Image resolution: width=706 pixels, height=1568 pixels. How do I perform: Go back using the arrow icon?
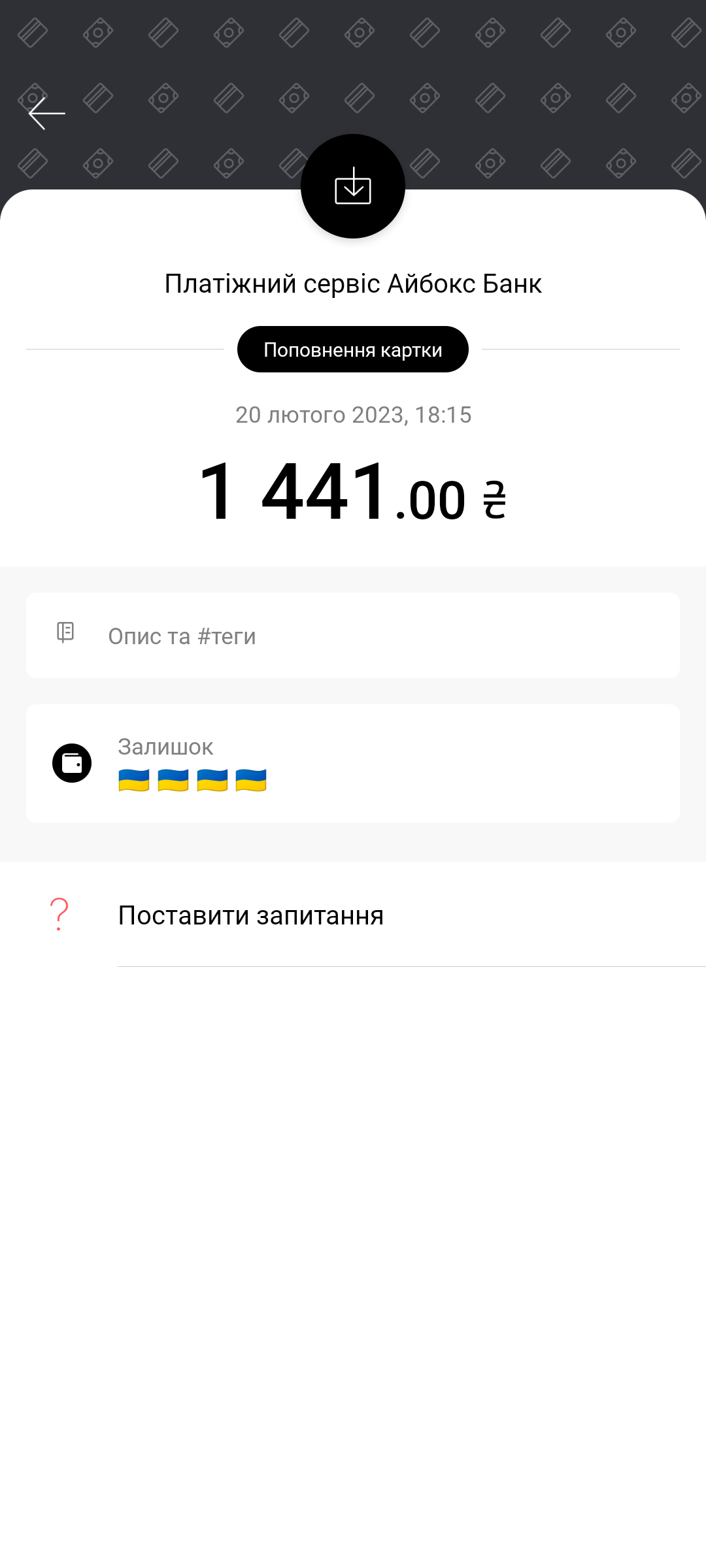[47, 114]
